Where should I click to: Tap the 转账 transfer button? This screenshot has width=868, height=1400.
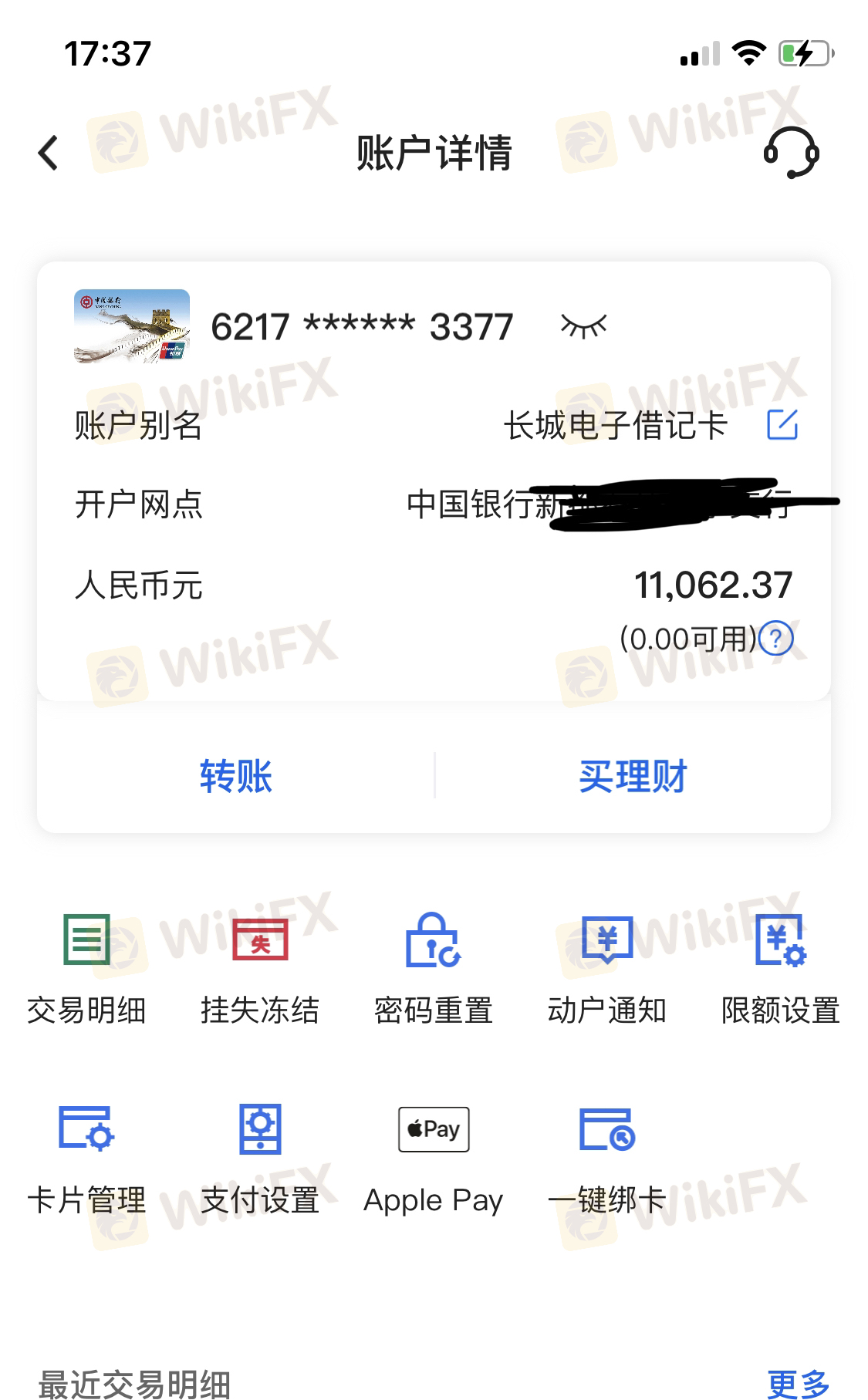coord(235,776)
